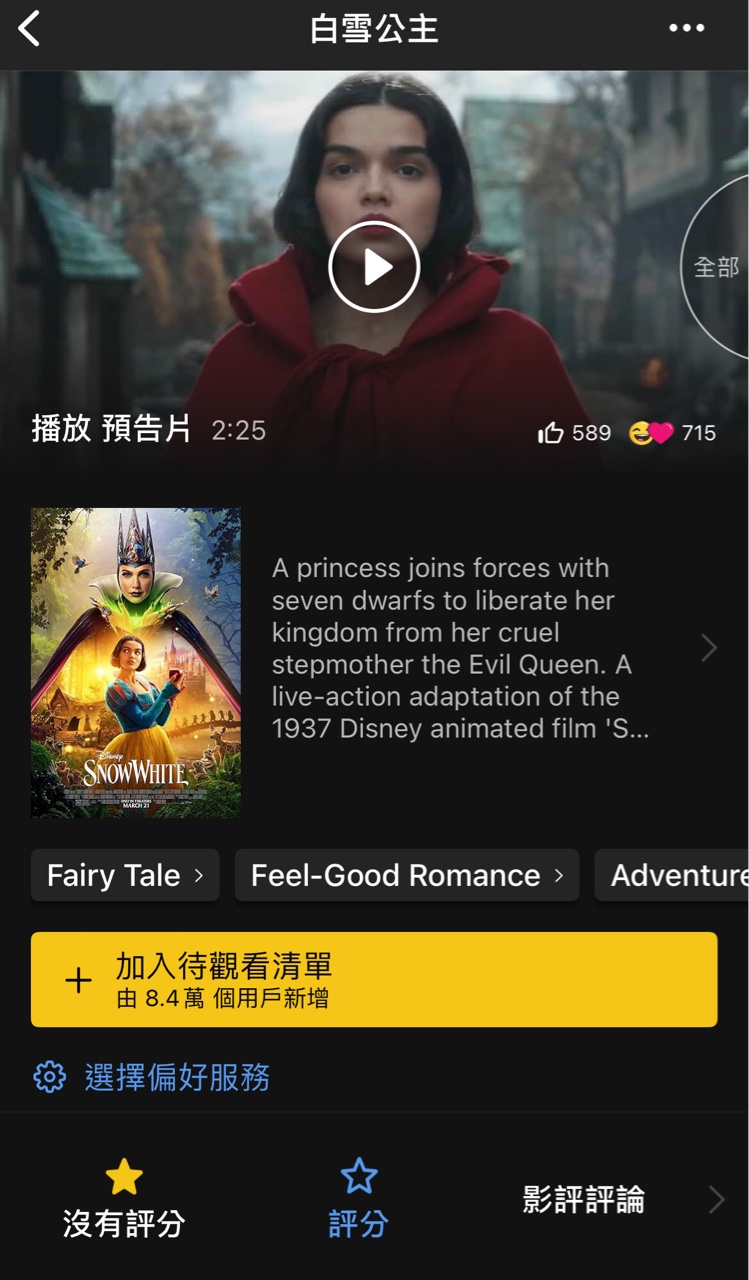Open the emoji reactions showing 715
The image size is (749, 1280).
point(672,433)
